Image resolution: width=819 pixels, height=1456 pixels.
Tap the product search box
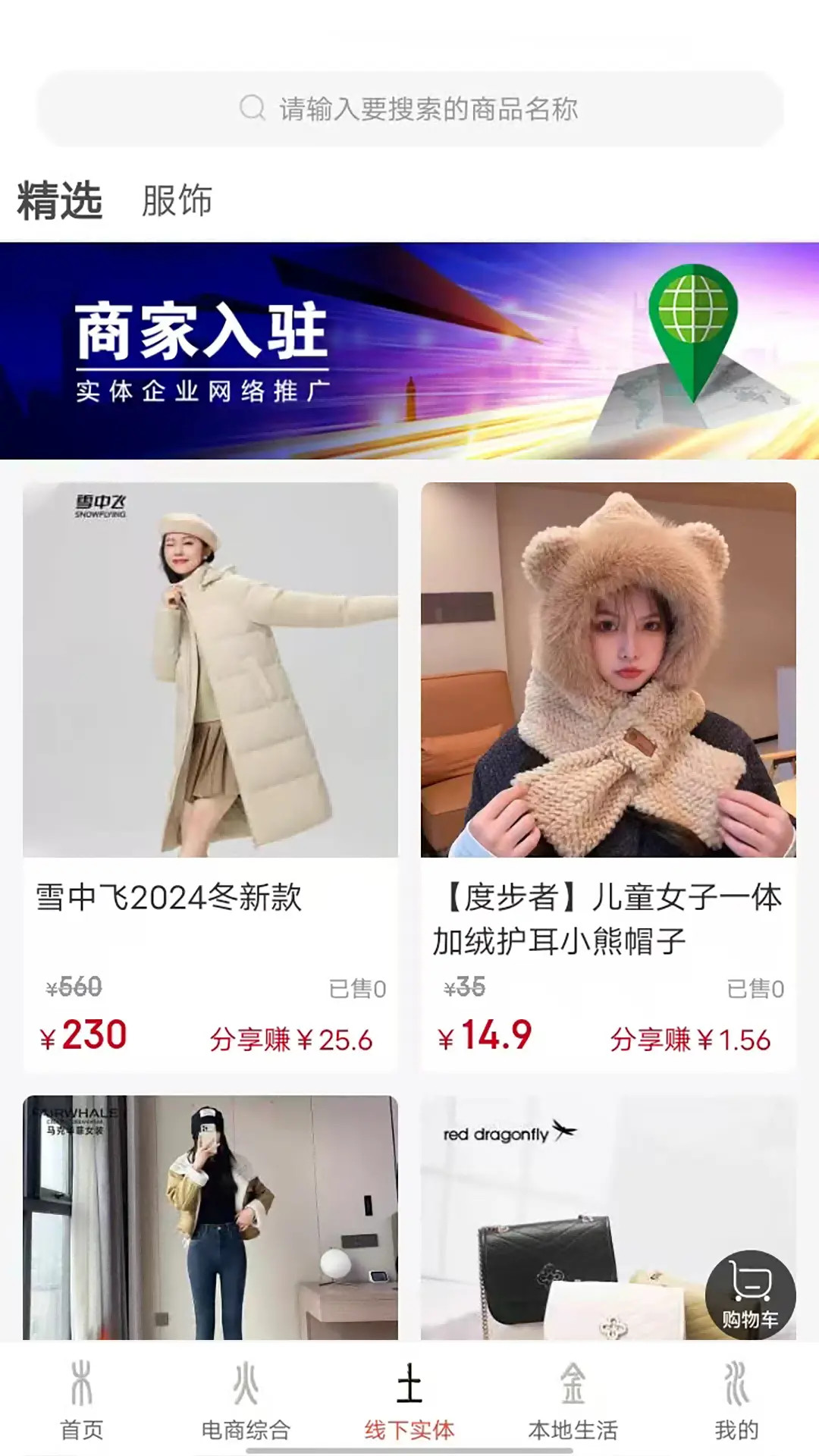[x=409, y=109]
